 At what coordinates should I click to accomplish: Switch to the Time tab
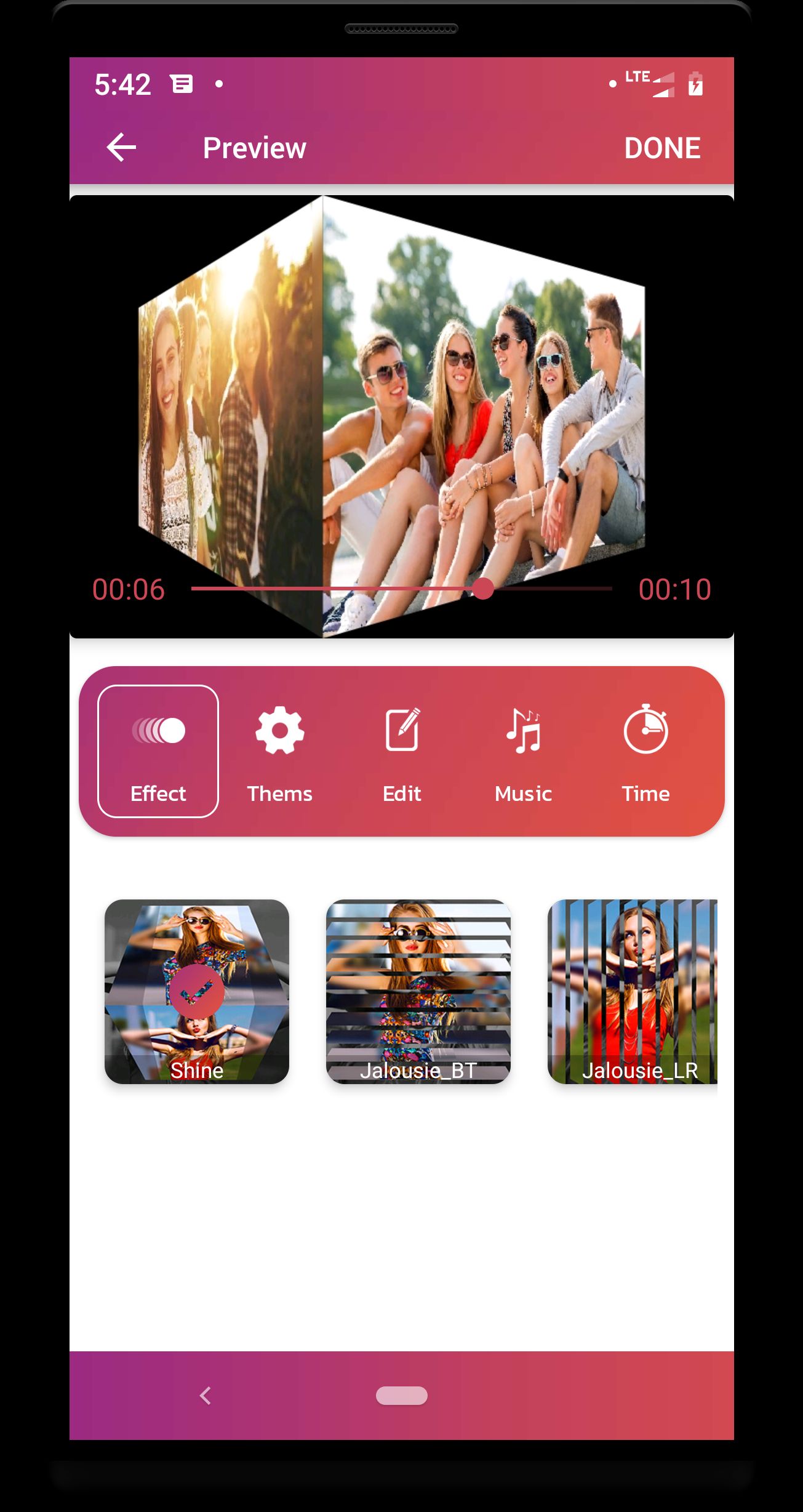(645, 752)
